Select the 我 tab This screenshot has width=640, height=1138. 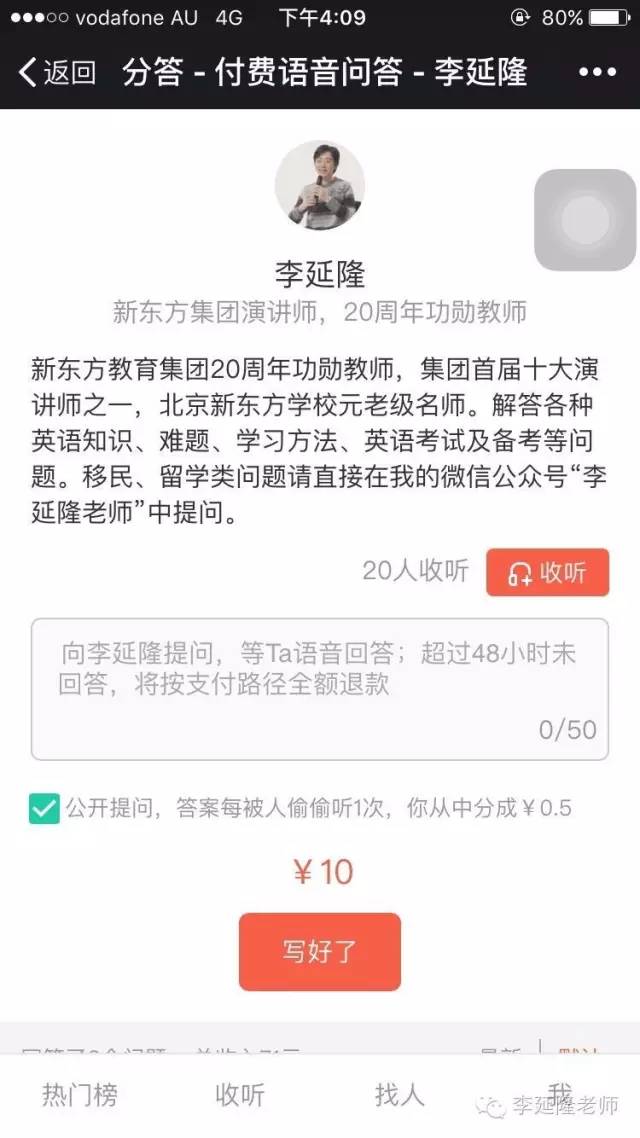coord(560,1092)
